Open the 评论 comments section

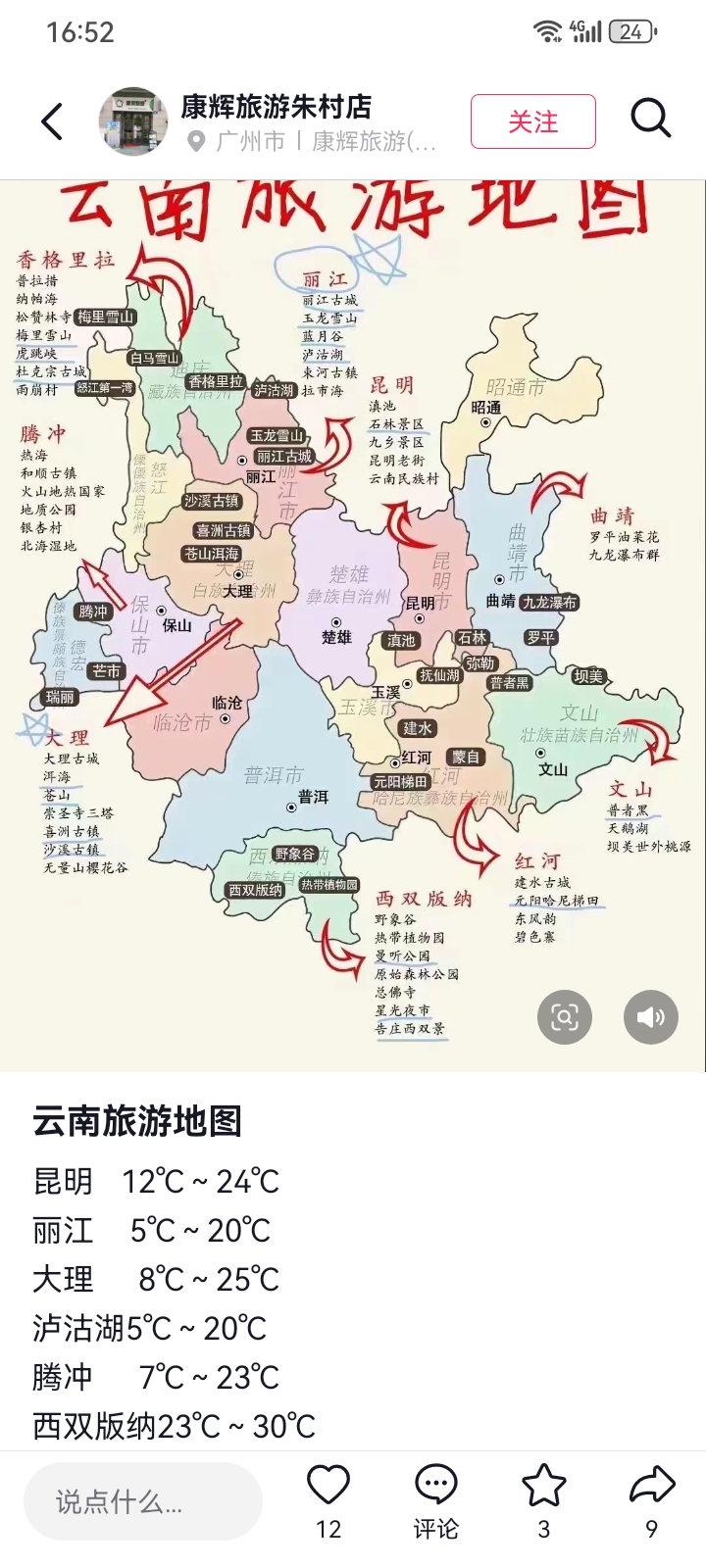436,1501
